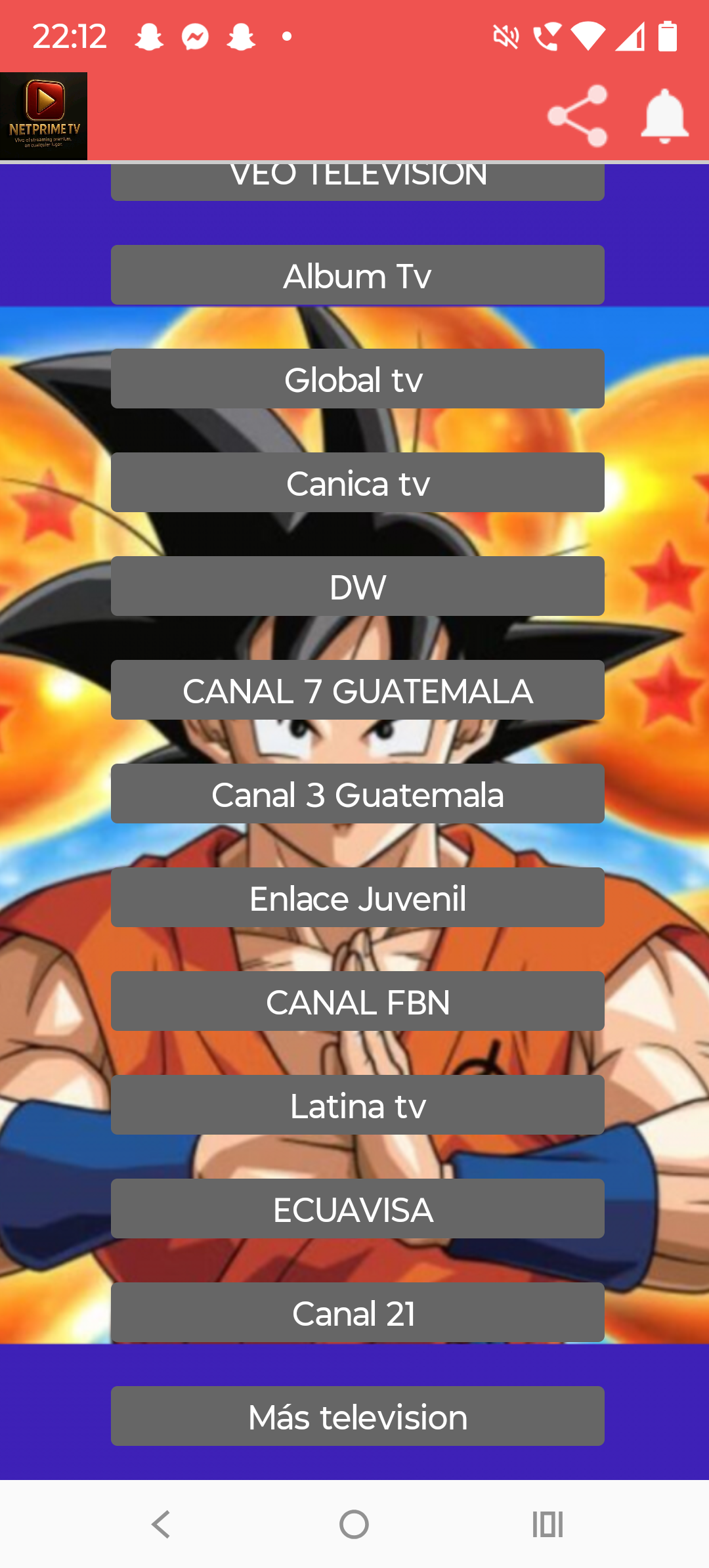Image resolution: width=709 pixels, height=1568 pixels.
Task: Tap the NetPrime TV logo
Action: point(43,116)
